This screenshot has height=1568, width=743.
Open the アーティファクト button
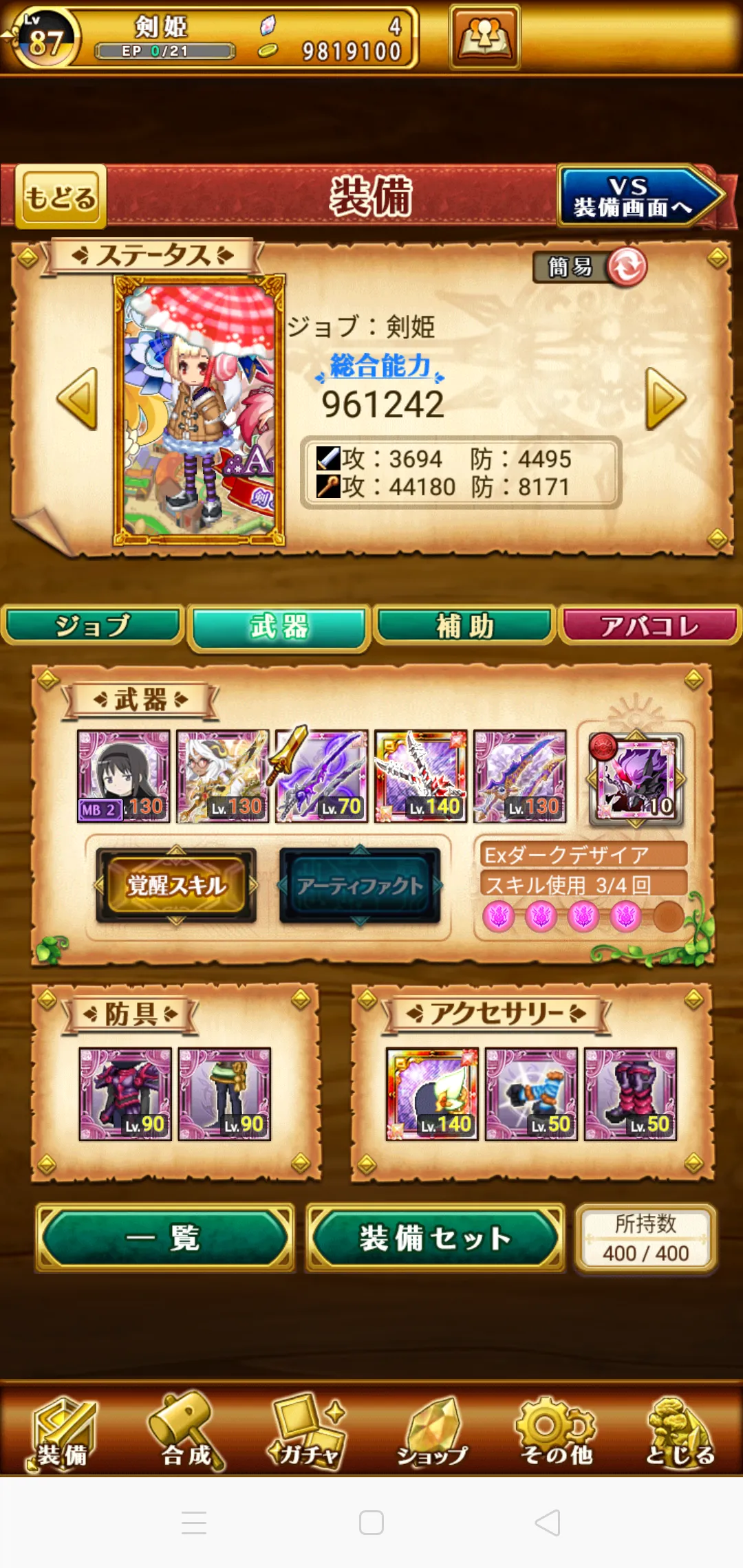pyautogui.click(x=360, y=885)
